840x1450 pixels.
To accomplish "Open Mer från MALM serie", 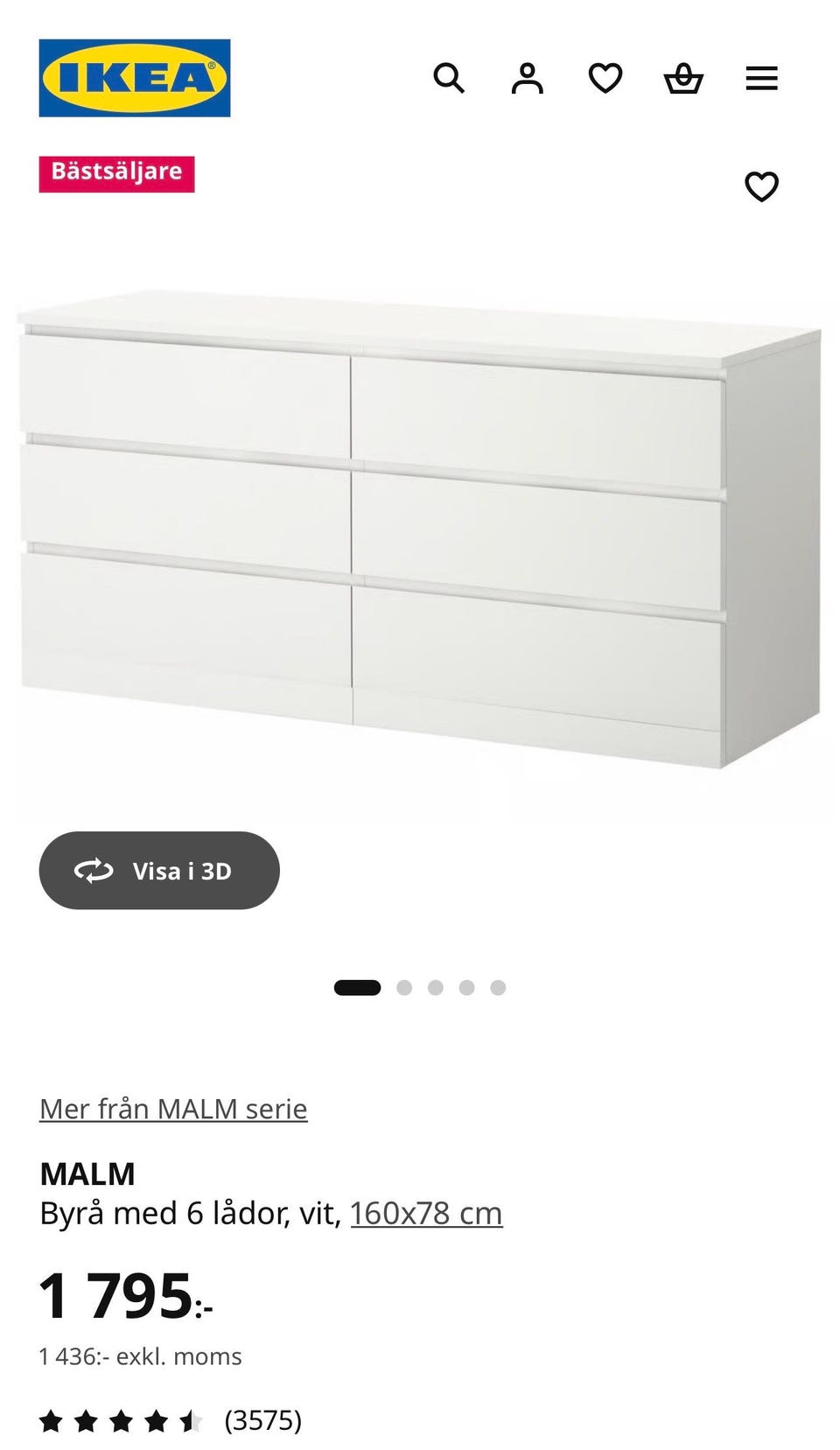I will tap(172, 1108).
